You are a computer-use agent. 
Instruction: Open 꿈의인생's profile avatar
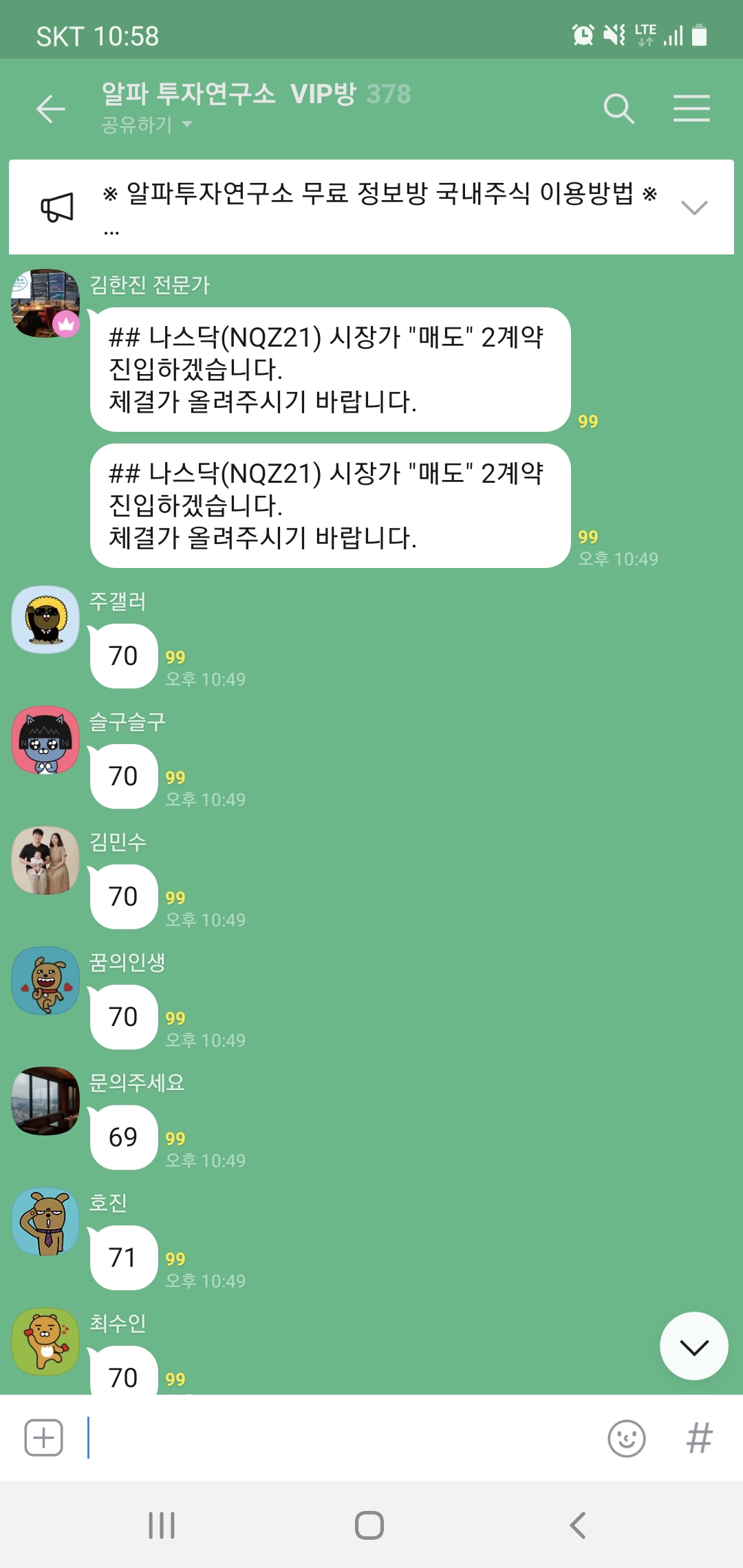(x=45, y=981)
